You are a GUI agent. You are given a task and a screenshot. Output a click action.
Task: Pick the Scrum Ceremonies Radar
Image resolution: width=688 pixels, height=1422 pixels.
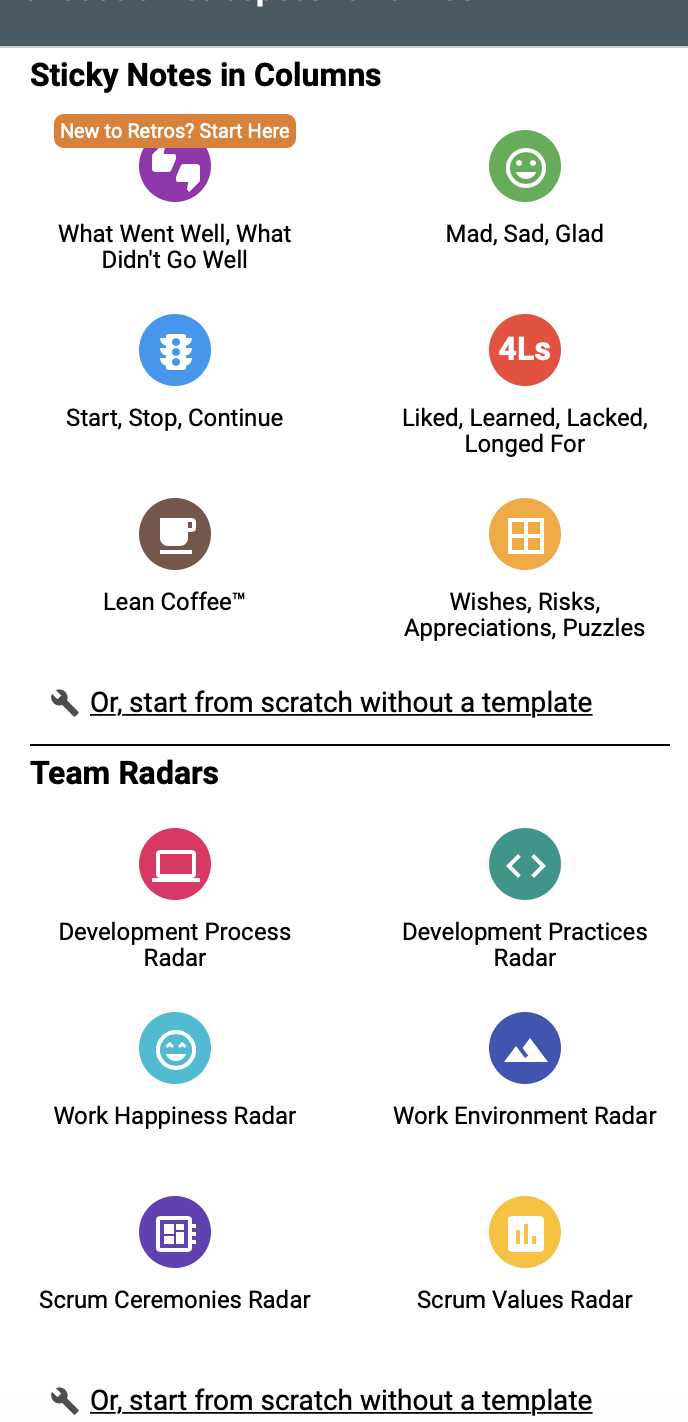click(175, 1232)
